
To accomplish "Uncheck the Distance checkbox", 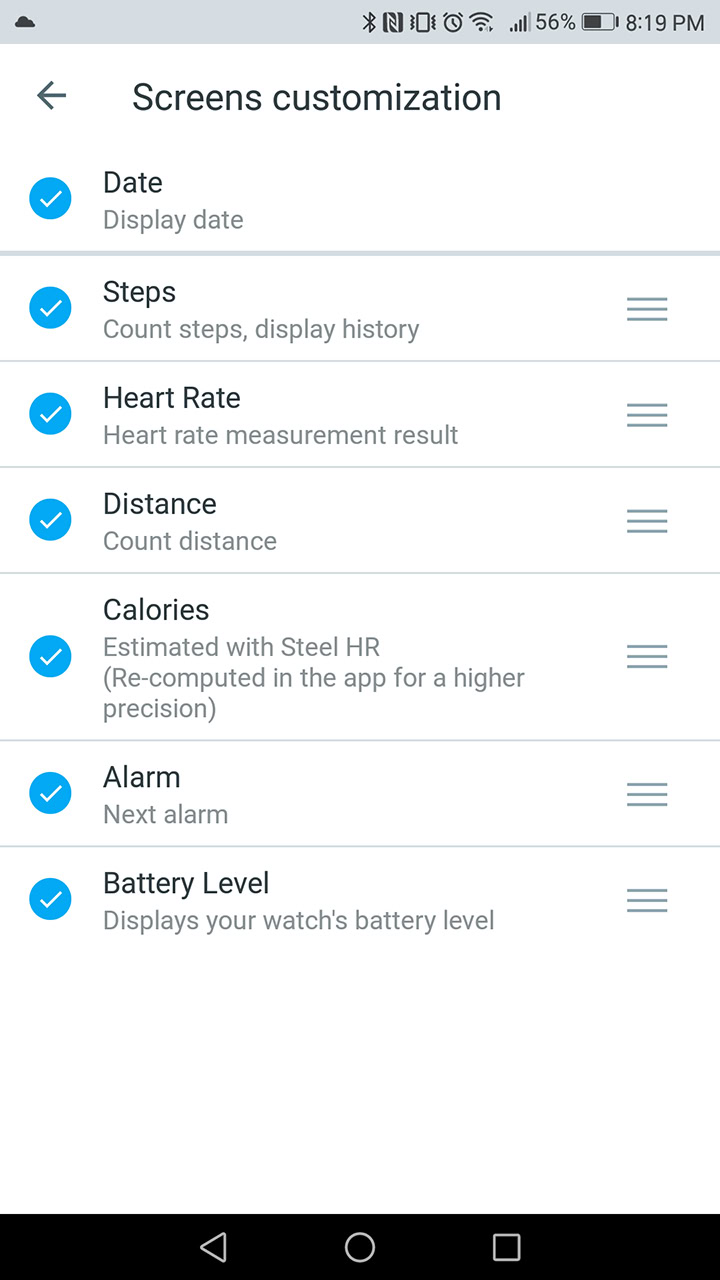I will (50, 520).
